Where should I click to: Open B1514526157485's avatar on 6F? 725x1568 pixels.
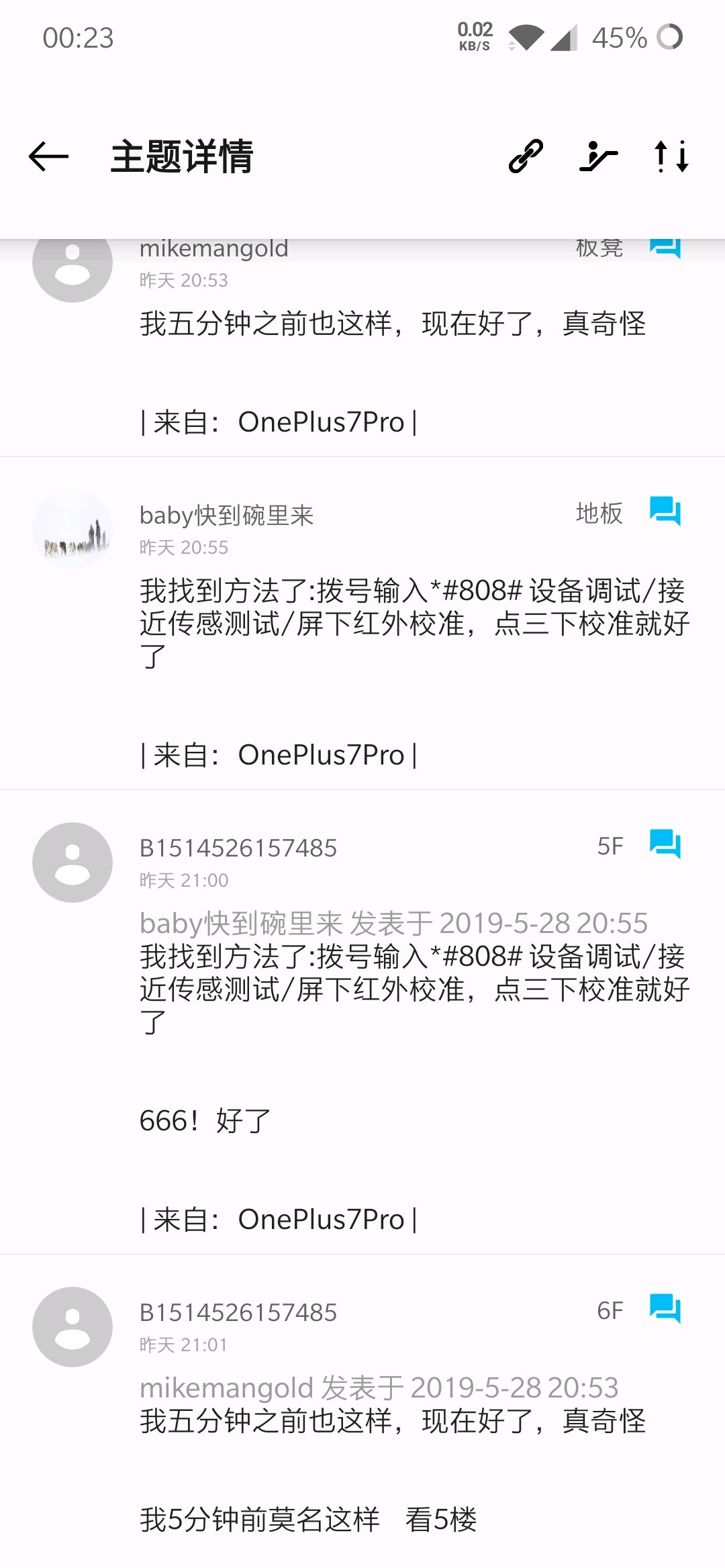pyautogui.click(x=72, y=1327)
